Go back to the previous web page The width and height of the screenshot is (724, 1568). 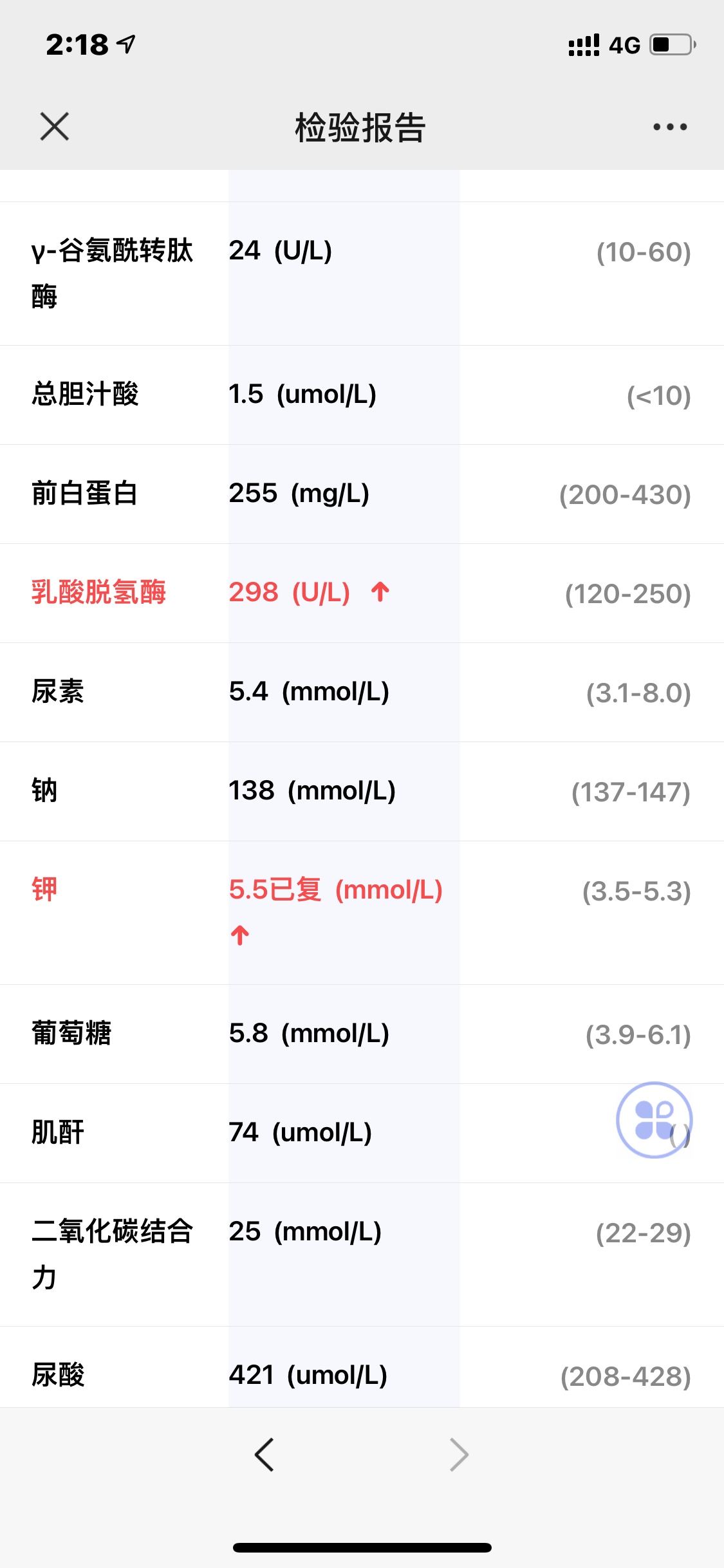[x=265, y=1455]
